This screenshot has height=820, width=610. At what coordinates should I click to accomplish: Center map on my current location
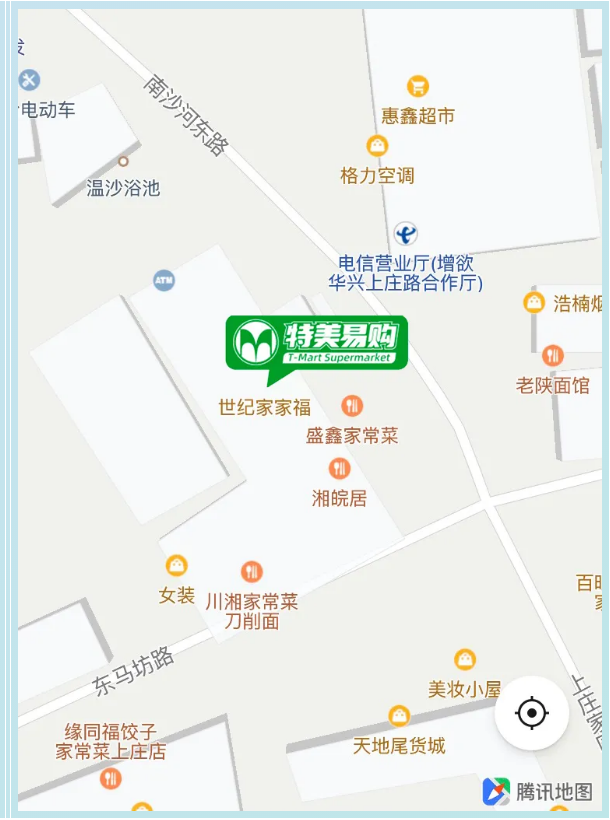pyautogui.click(x=532, y=713)
